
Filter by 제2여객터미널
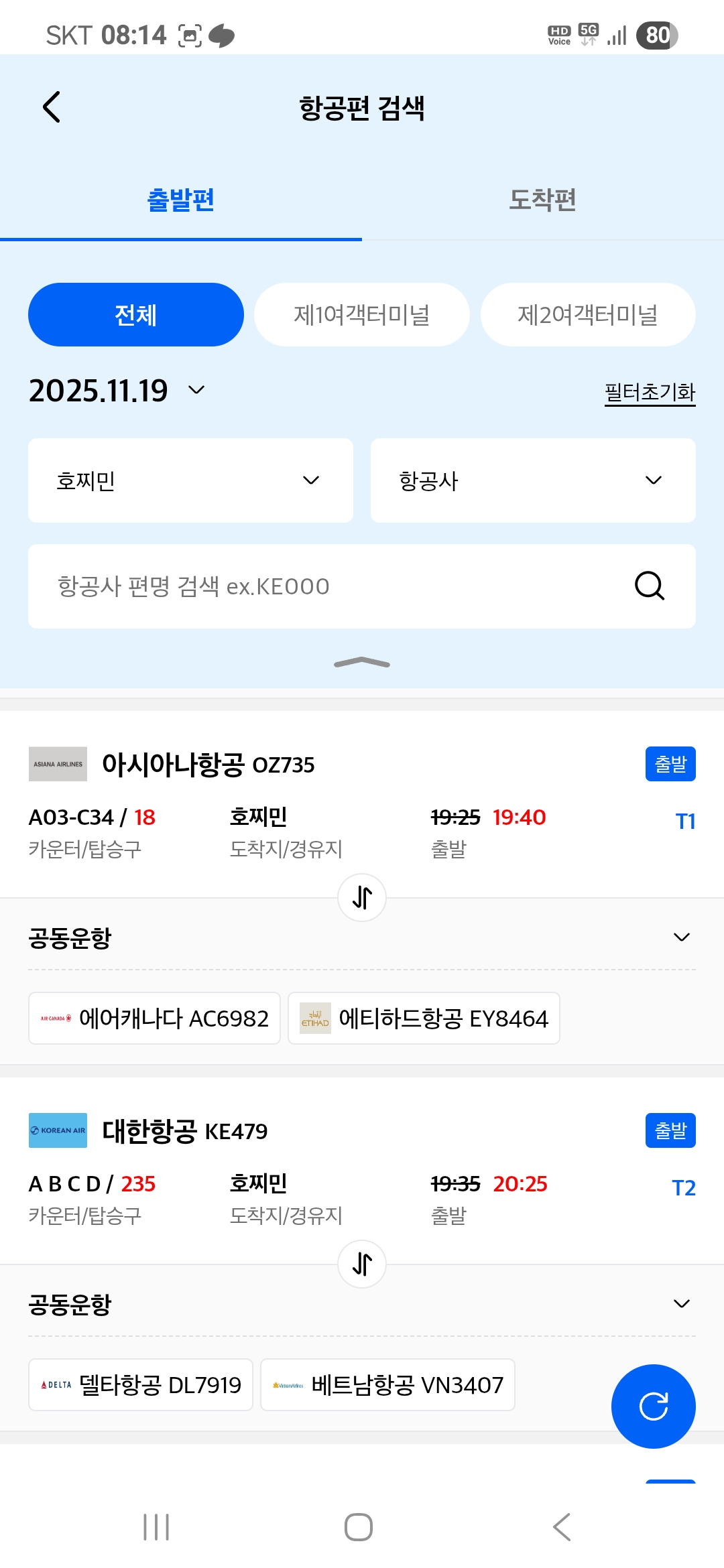coord(588,315)
